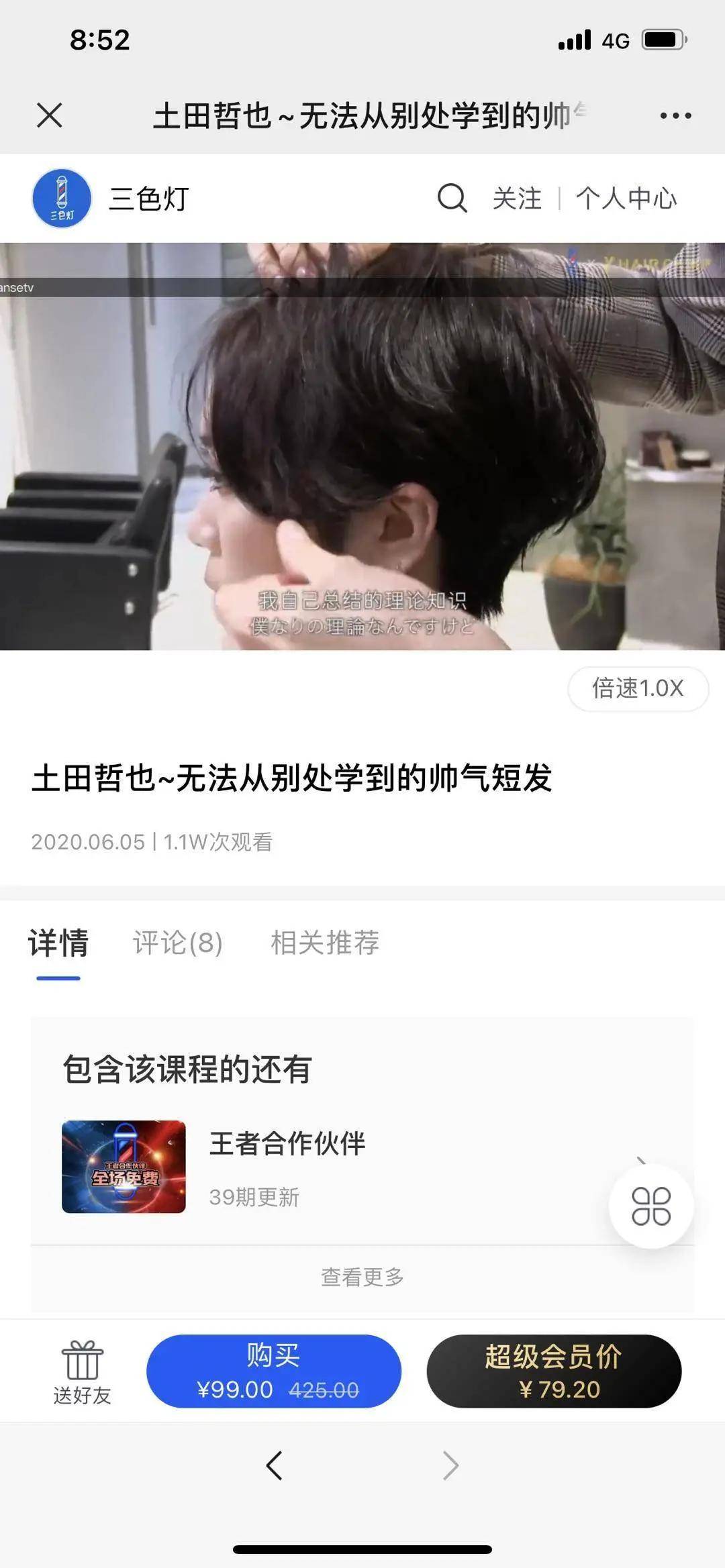The height and width of the screenshot is (1568, 725).
Task: Tap 查看更多 to see more
Action: (362, 1277)
